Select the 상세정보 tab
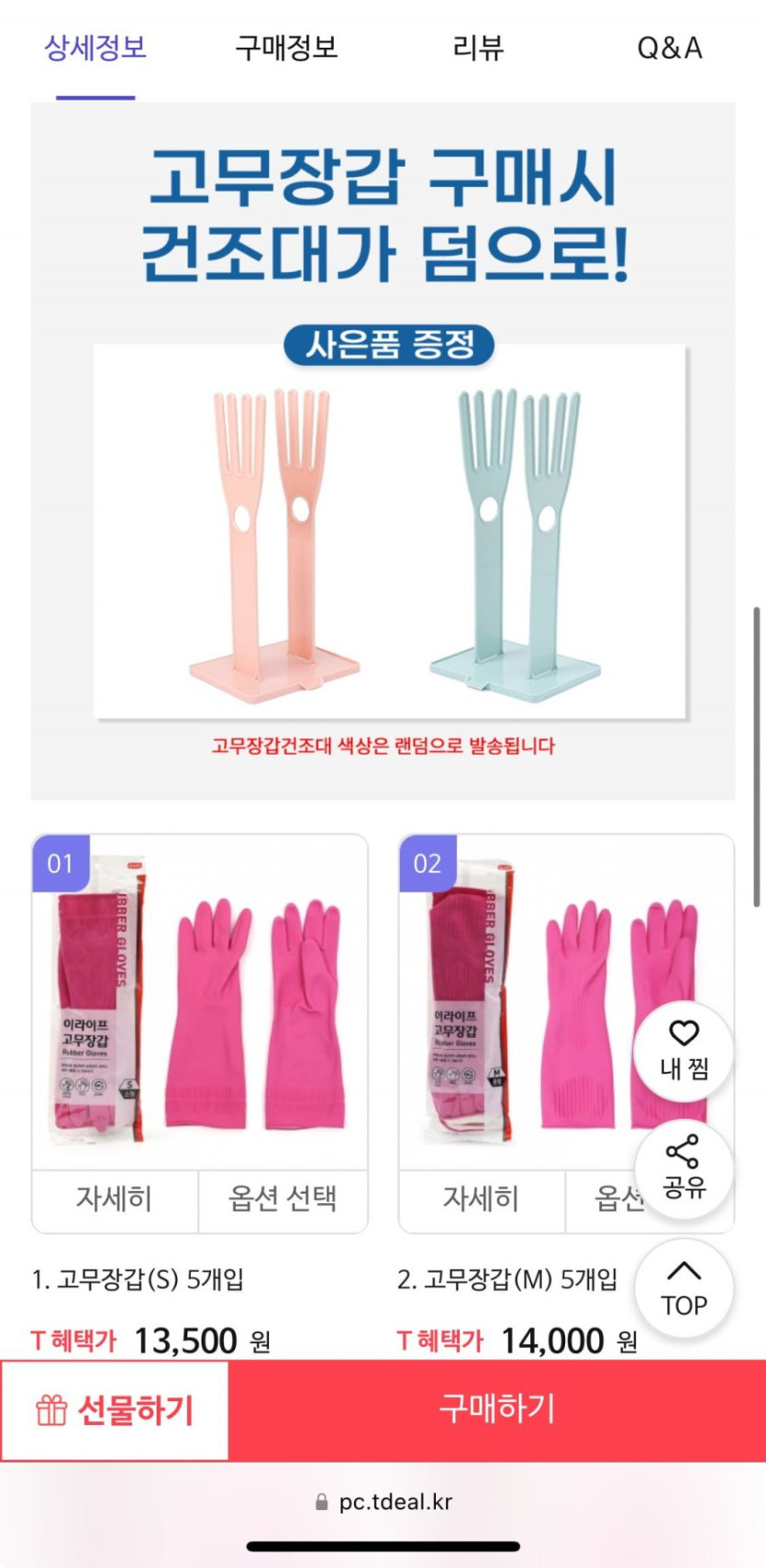This screenshot has width=766, height=1568. pos(95,48)
